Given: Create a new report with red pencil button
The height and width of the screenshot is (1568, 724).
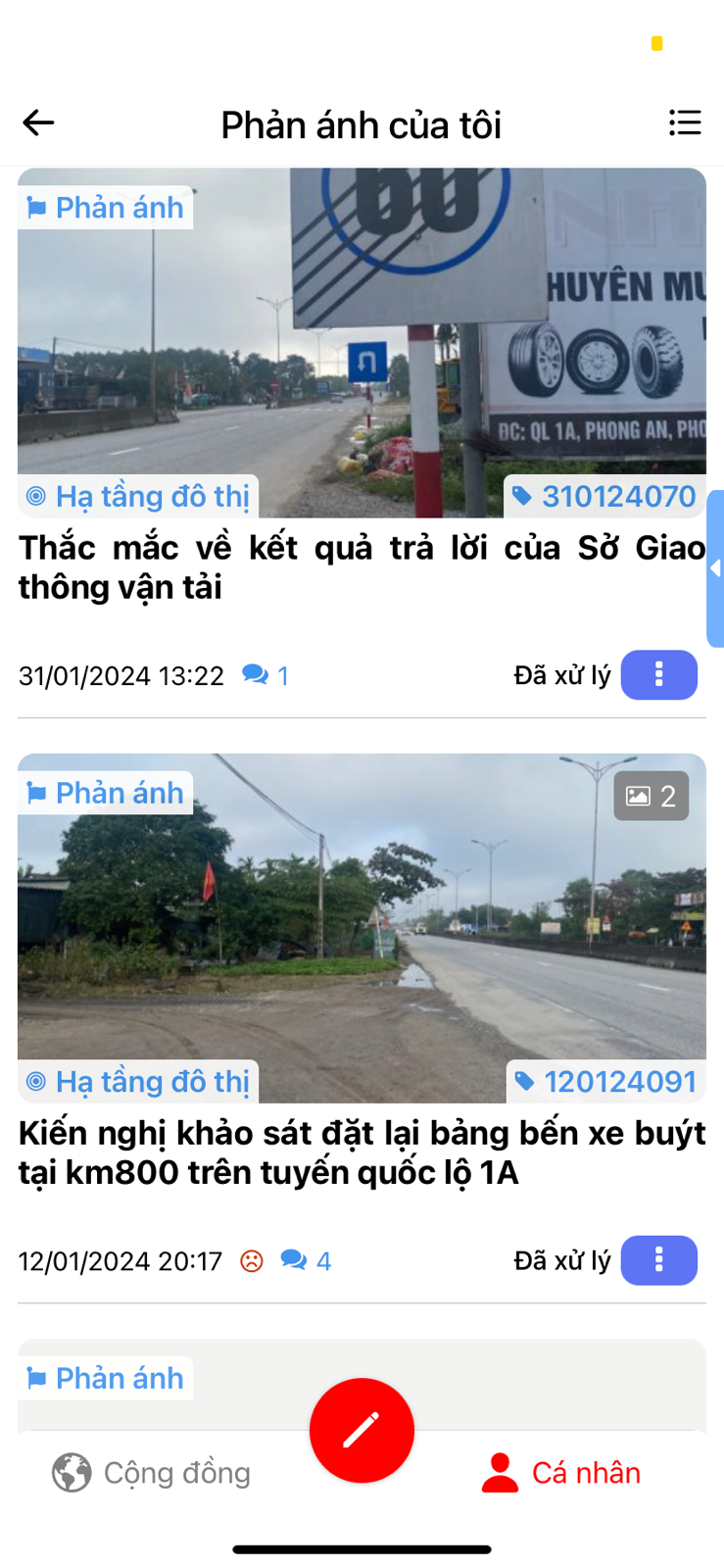Looking at the screenshot, I should pyautogui.click(x=362, y=1430).
